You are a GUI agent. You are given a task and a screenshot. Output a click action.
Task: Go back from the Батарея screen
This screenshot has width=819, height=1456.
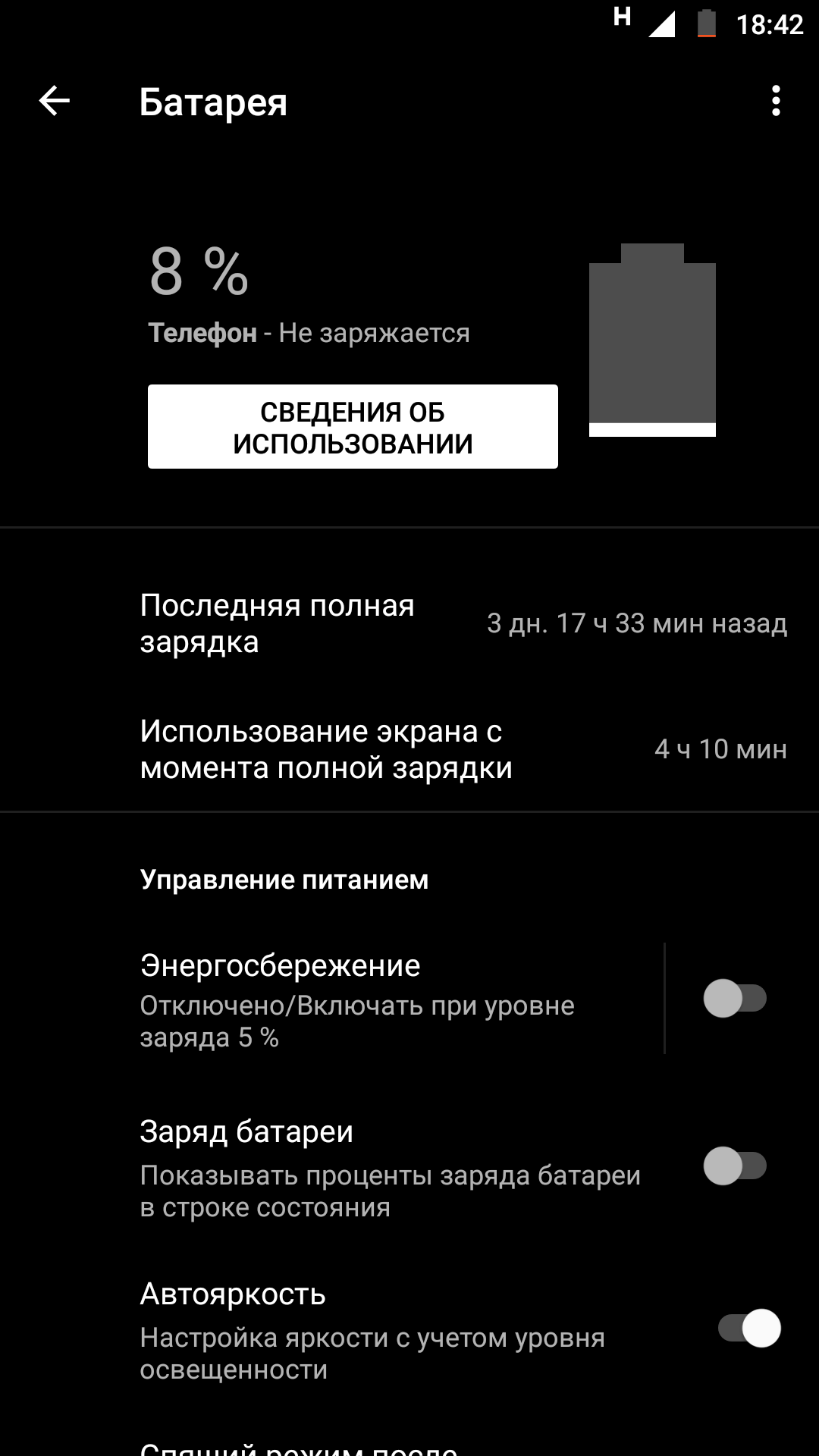55,101
